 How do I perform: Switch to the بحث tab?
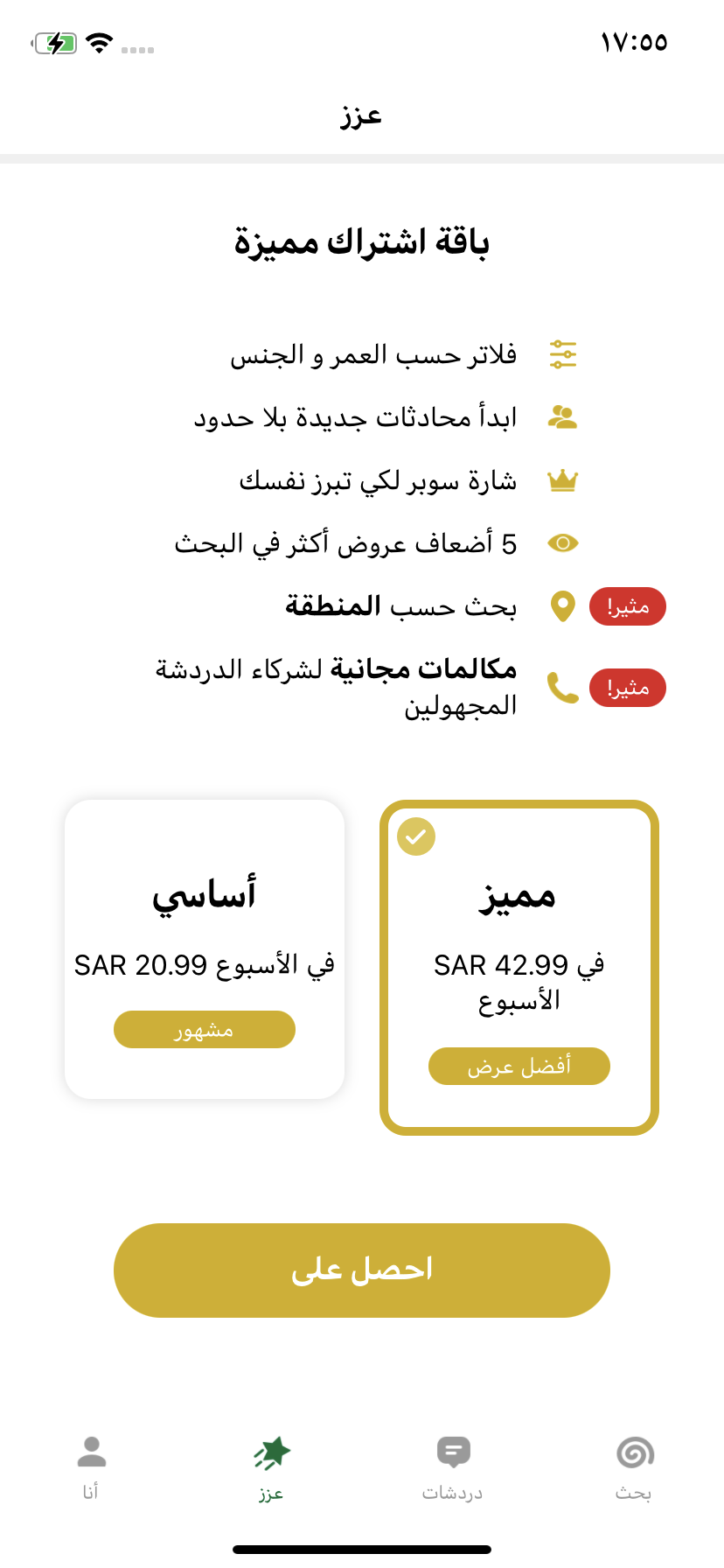point(634,1466)
